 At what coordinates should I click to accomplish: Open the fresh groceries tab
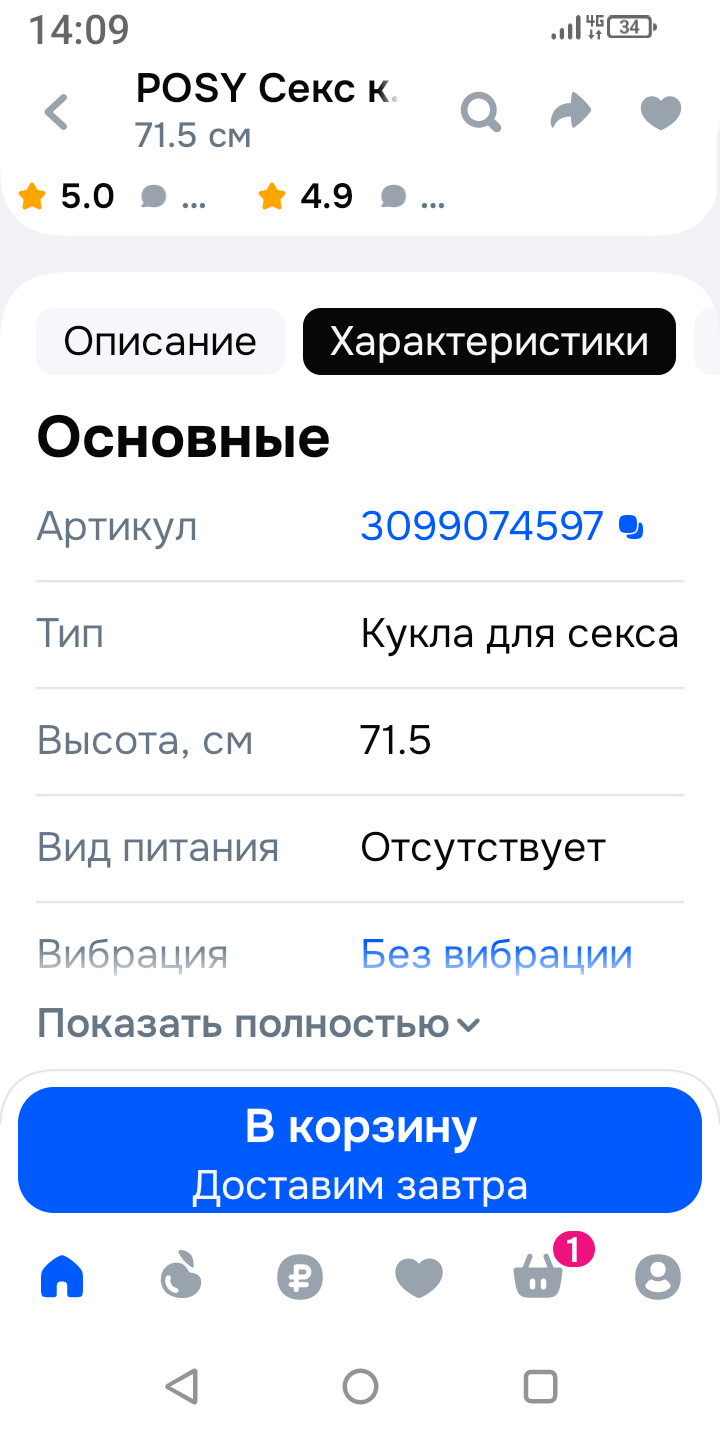(x=181, y=1277)
